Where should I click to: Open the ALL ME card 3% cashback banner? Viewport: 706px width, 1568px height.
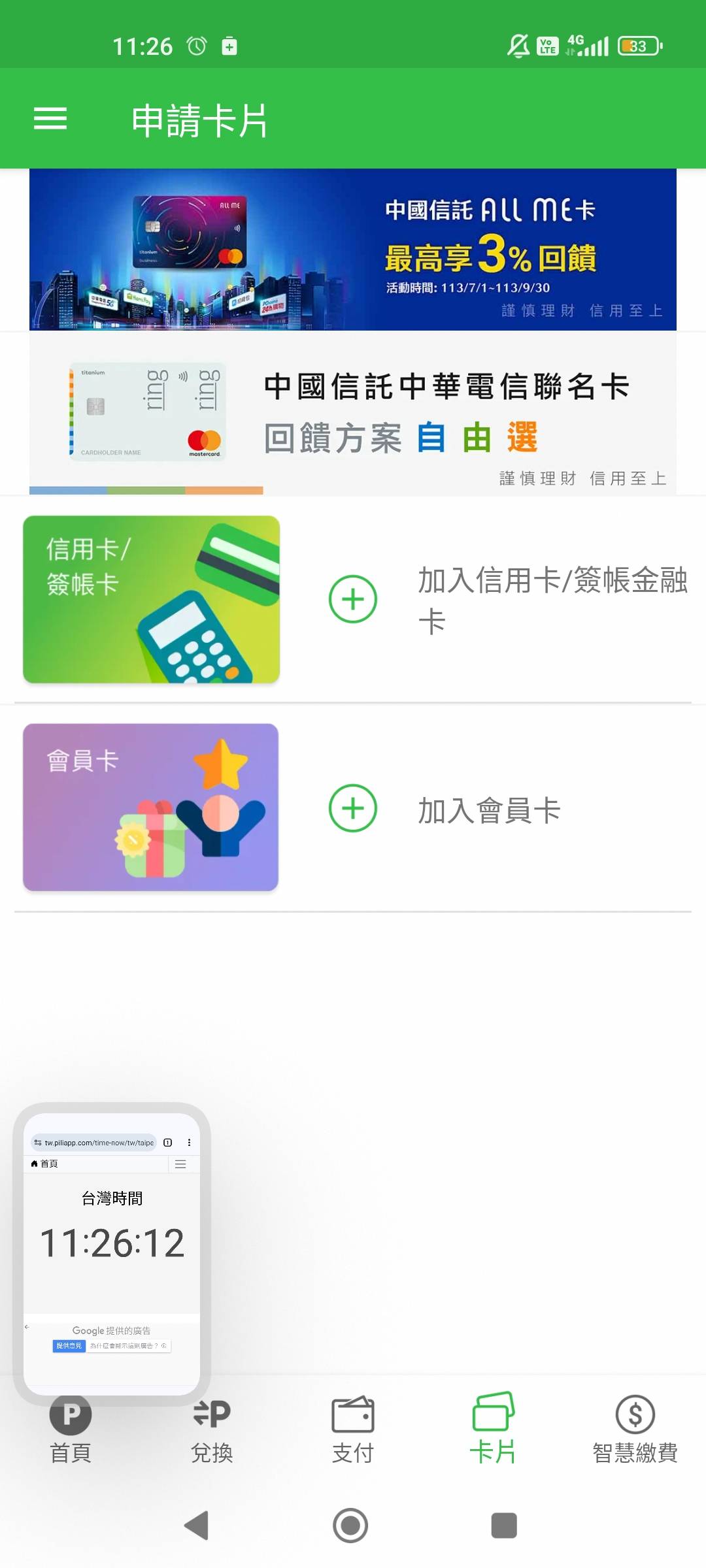[x=353, y=250]
